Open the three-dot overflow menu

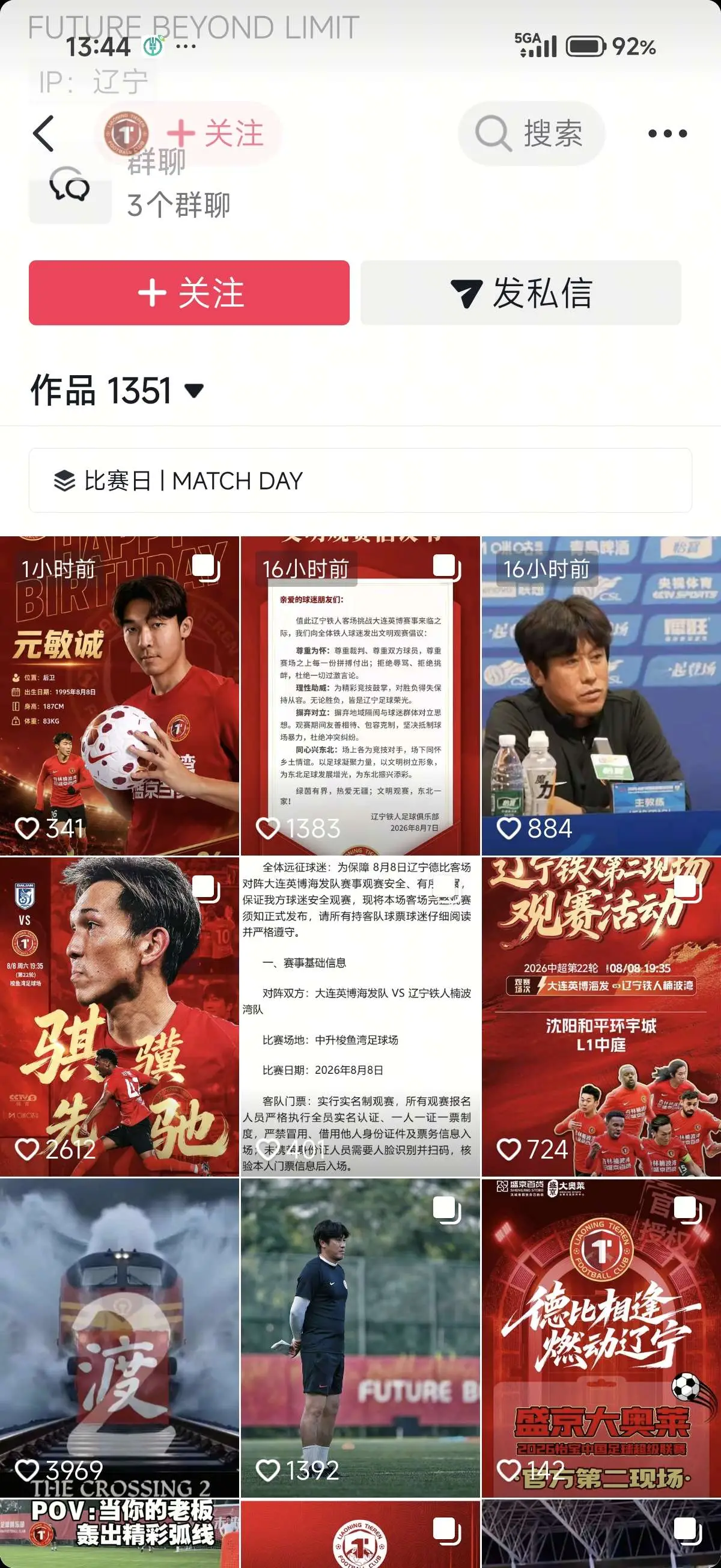(668, 133)
